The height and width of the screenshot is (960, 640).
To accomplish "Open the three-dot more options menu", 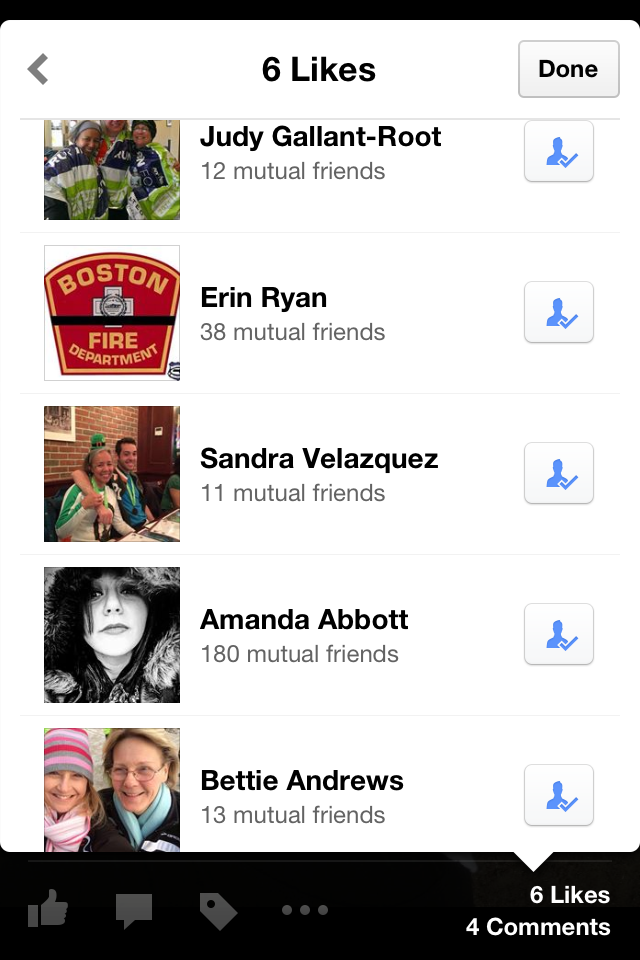I will (305, 910).
